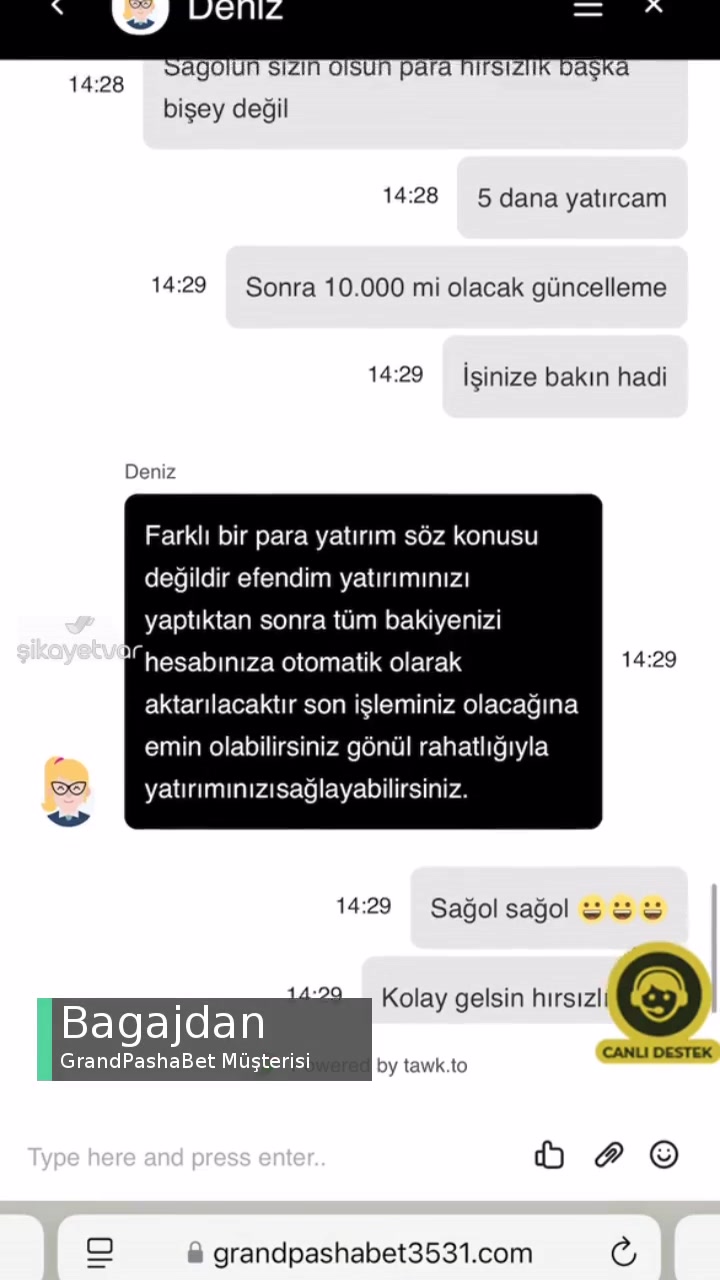Open the paperclip attachment icon
The image size is (720, 1280).
point(609,1155)
